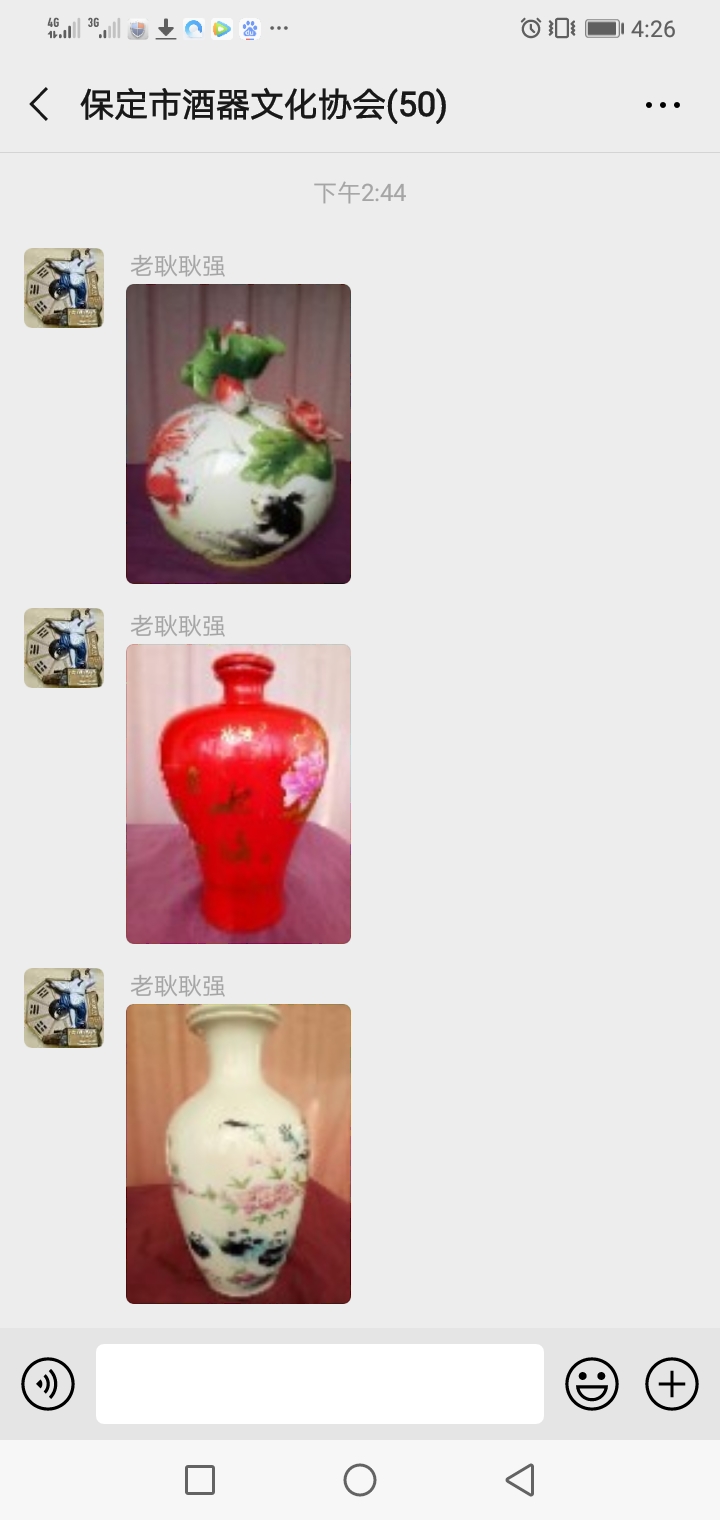View the red vase photo

click(x=238, y=794)
